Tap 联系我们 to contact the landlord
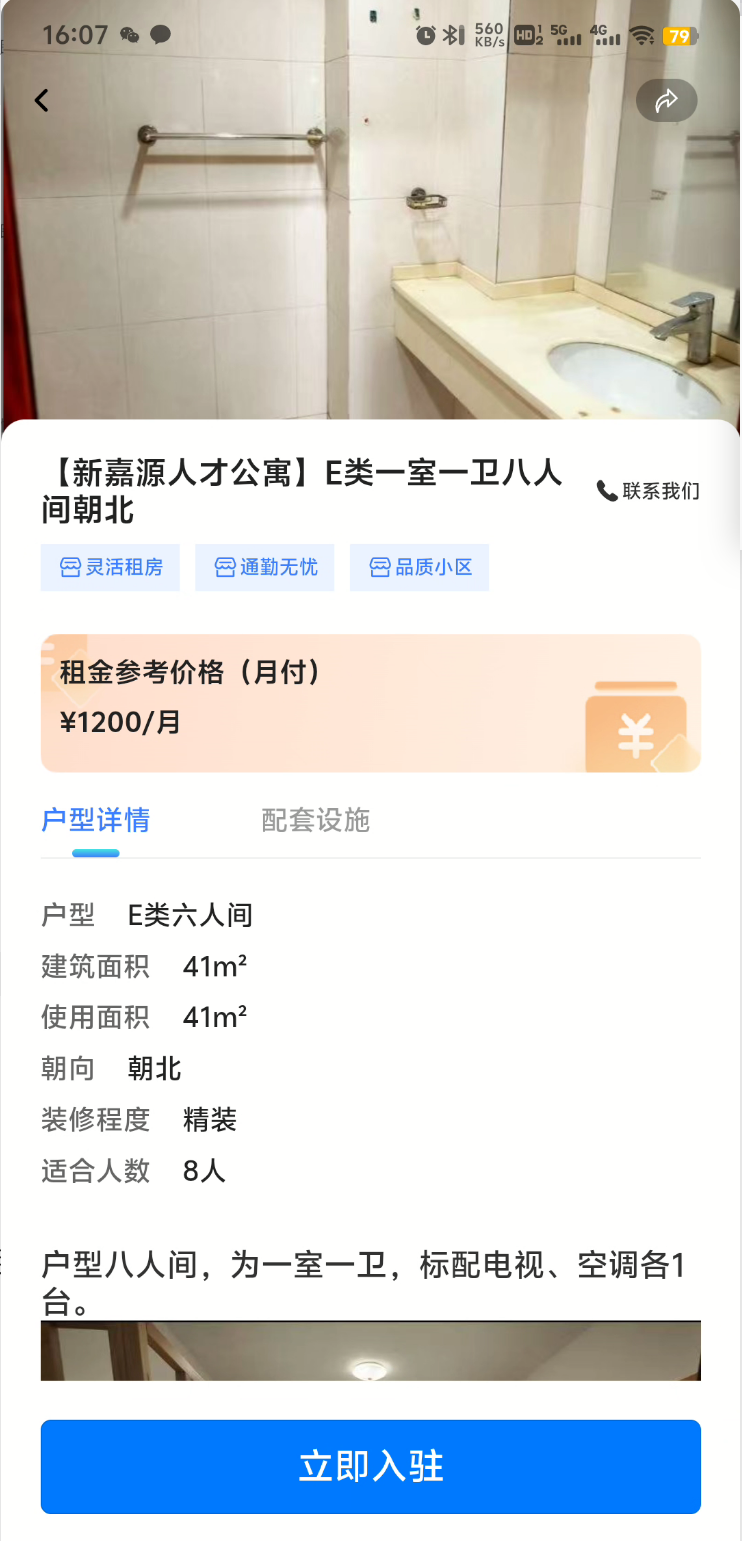The width and height of the screenshot is (742, 1541). [x=648, y=491]
